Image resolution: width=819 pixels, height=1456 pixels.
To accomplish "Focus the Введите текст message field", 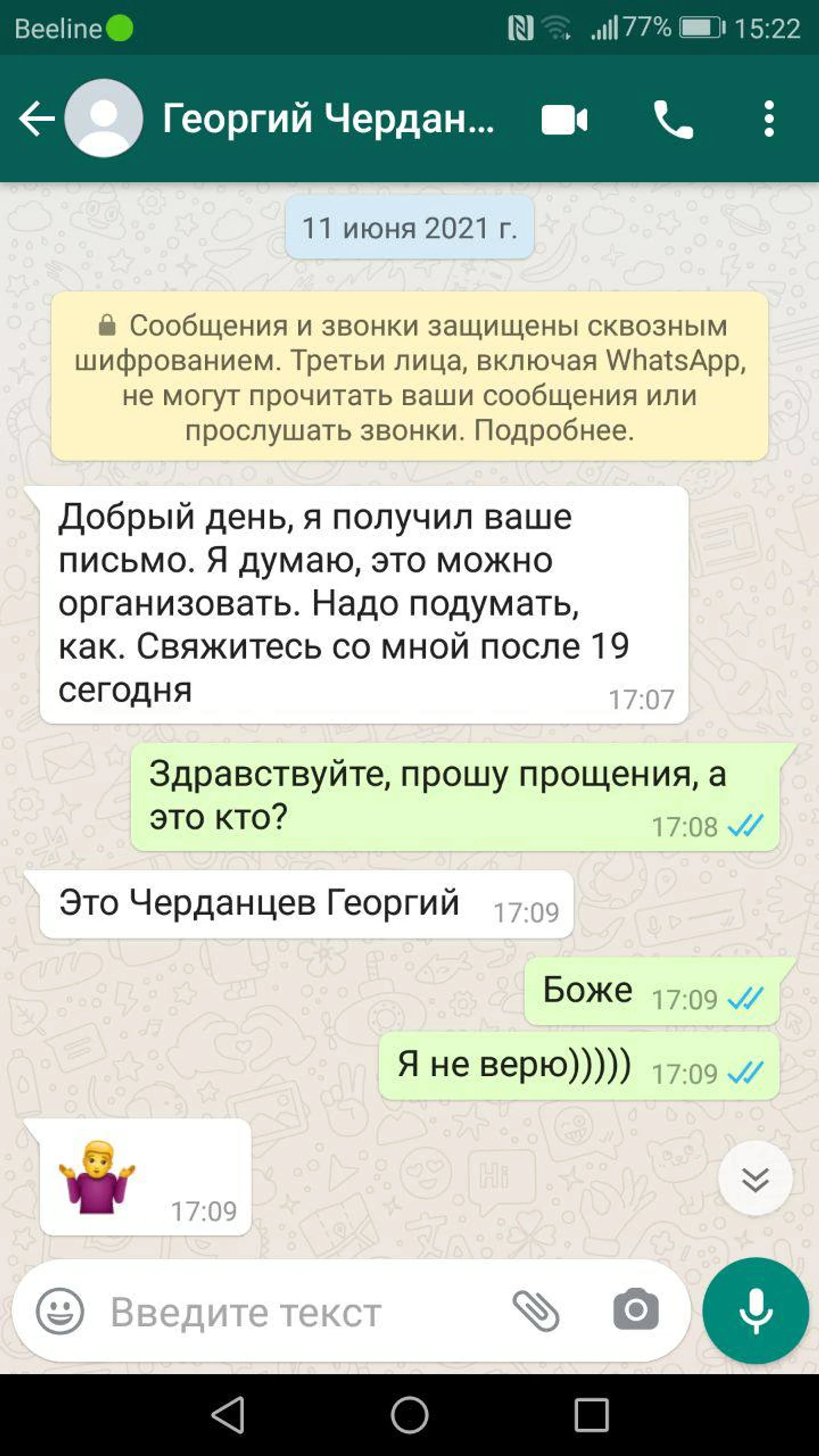I will (x=294, y=1312).
